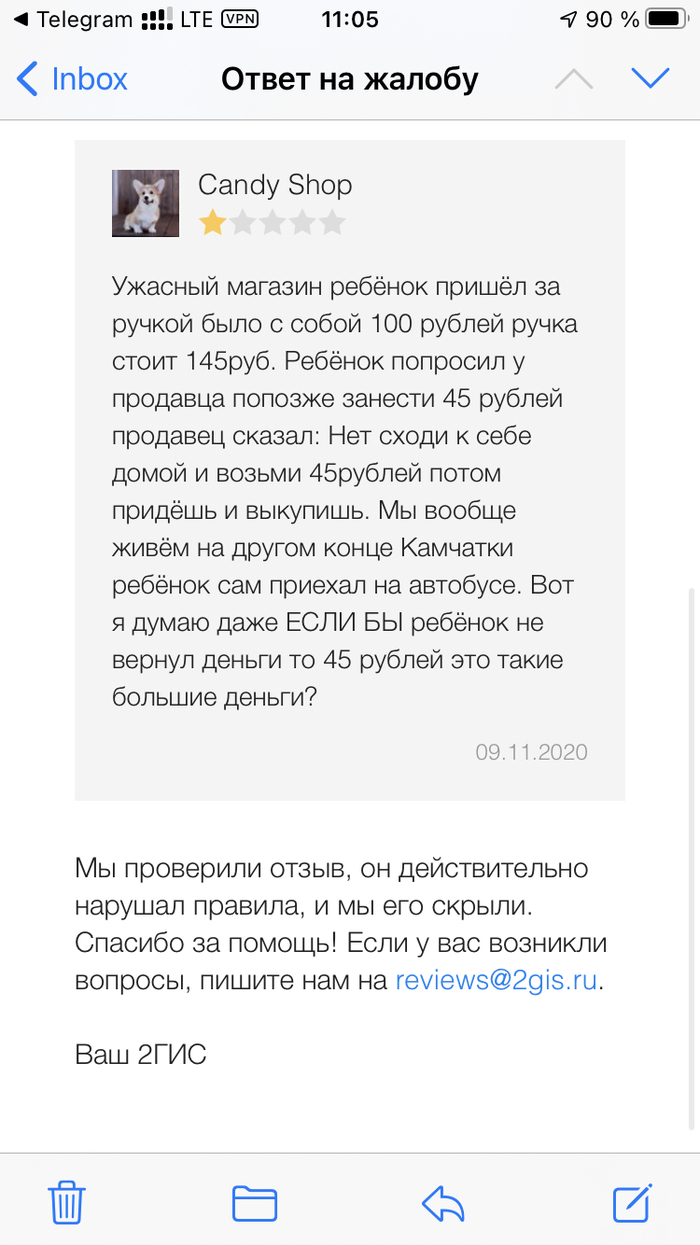Open the reviews@2gis.ru email link
The width and height of the screenshot is (700, 1245).
[x=497, y=981]
